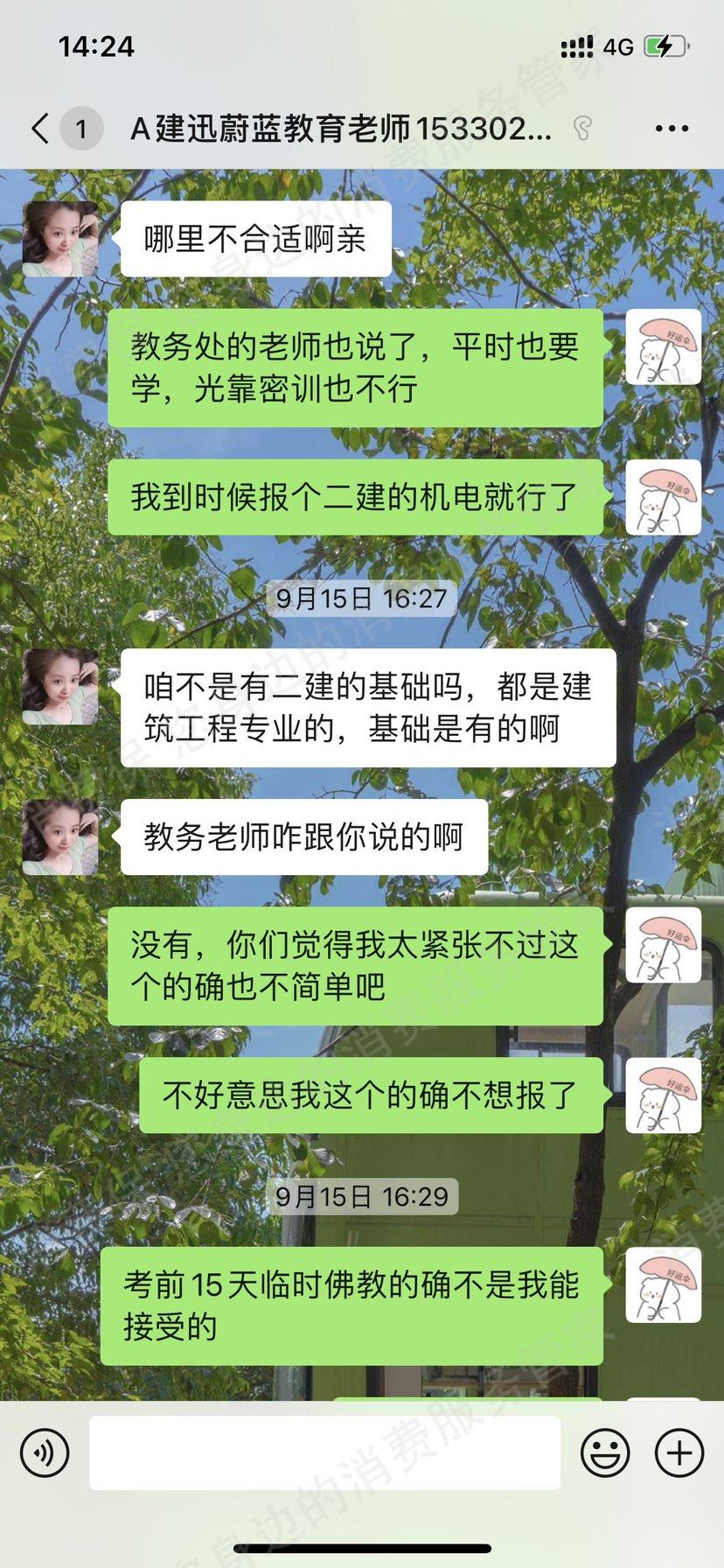Switch to voice message input

pyautogui.click(x=44, y=1453)
